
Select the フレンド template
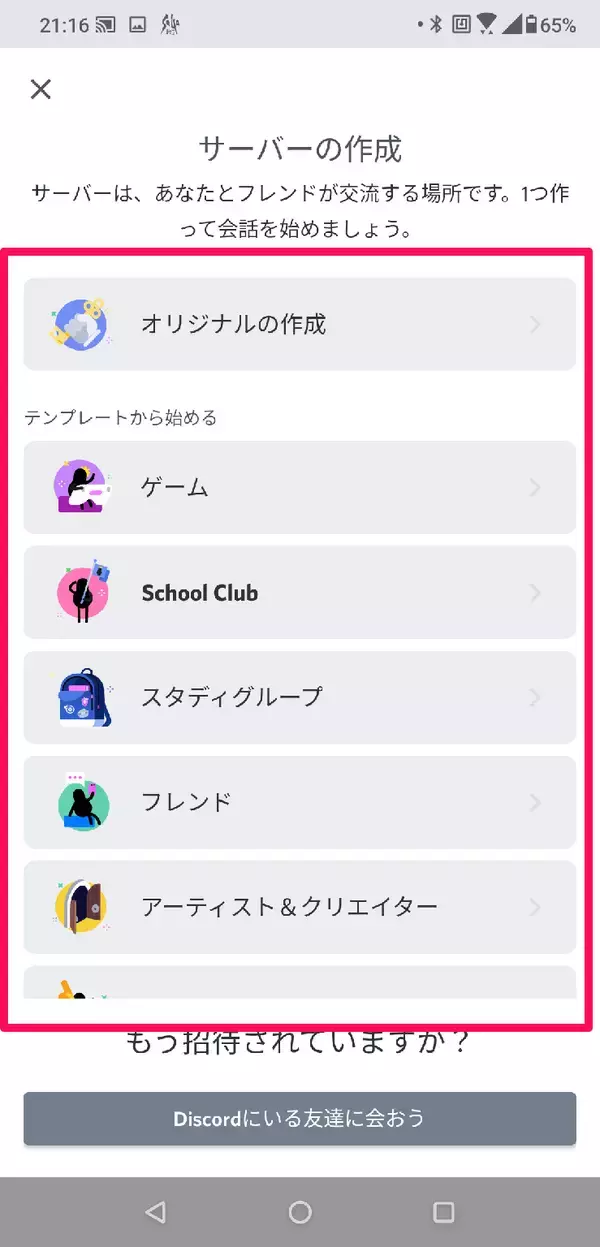[299, 802]
